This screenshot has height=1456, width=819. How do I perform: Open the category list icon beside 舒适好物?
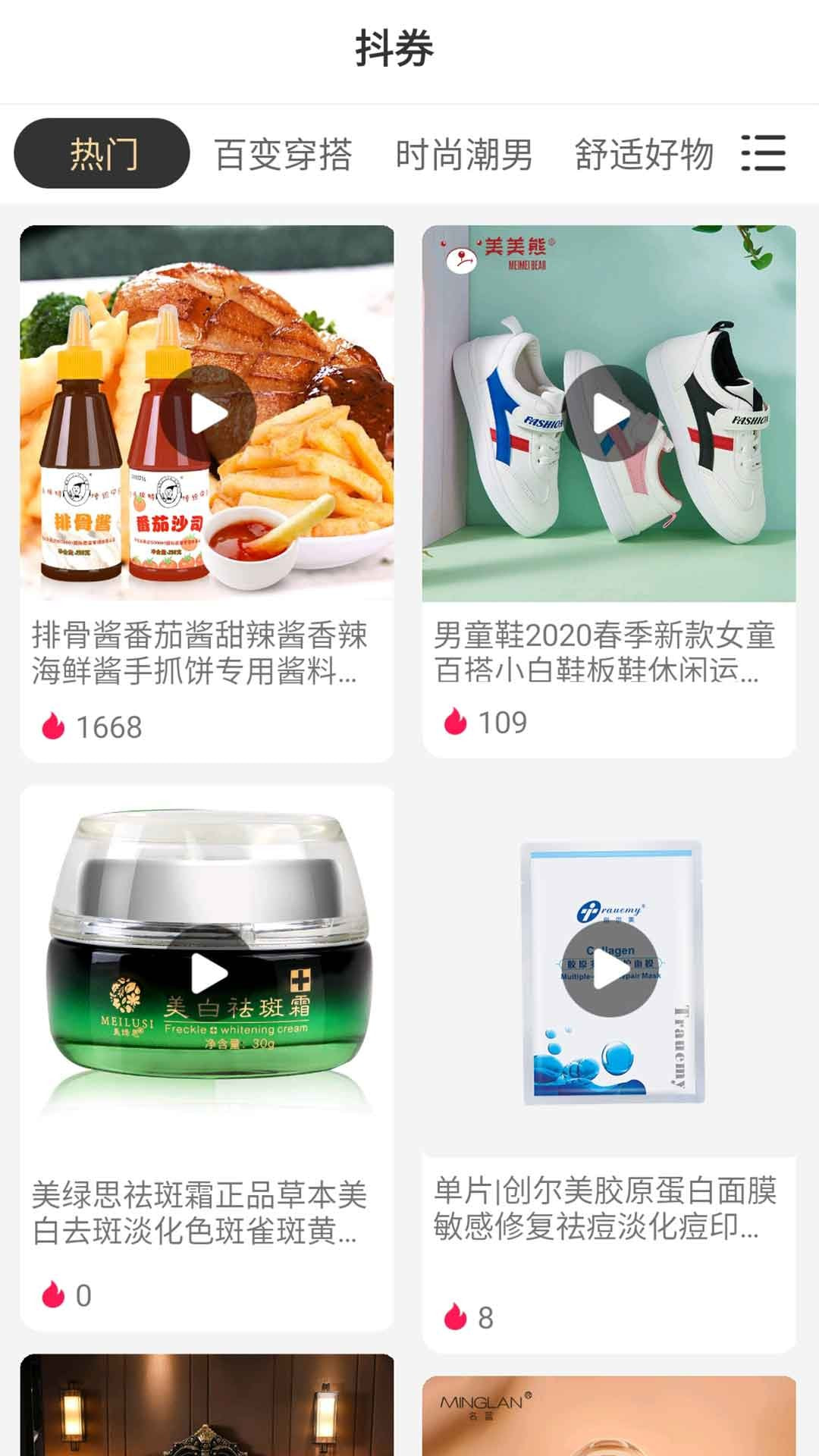[764, 152]
